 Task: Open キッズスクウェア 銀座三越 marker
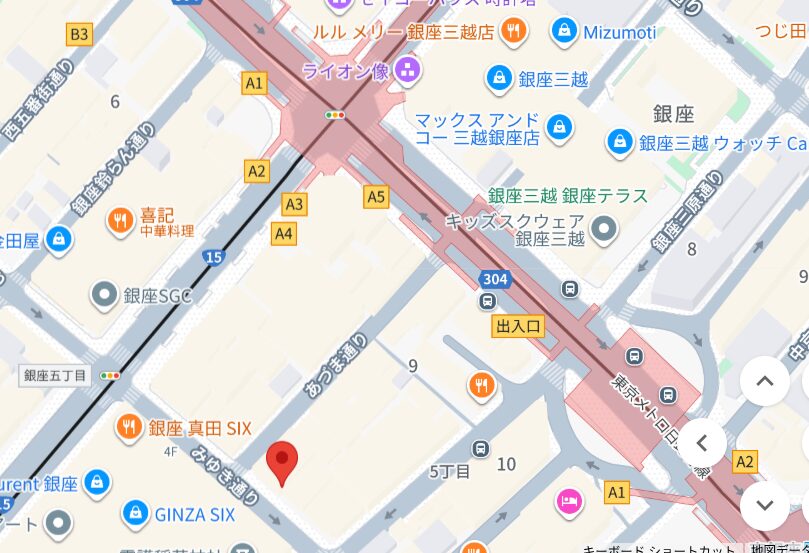[604, 229]
